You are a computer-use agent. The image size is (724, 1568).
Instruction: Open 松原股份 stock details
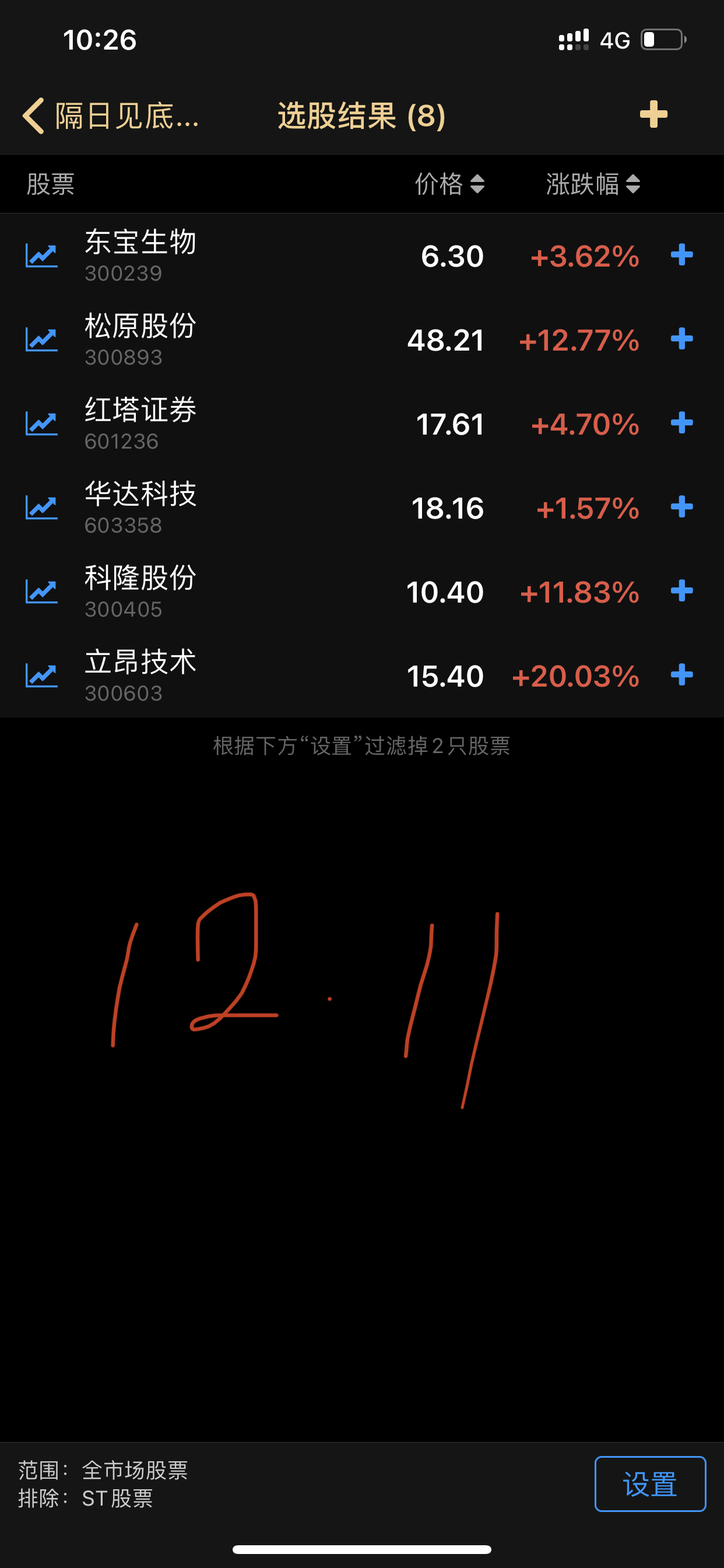[141, 339]
